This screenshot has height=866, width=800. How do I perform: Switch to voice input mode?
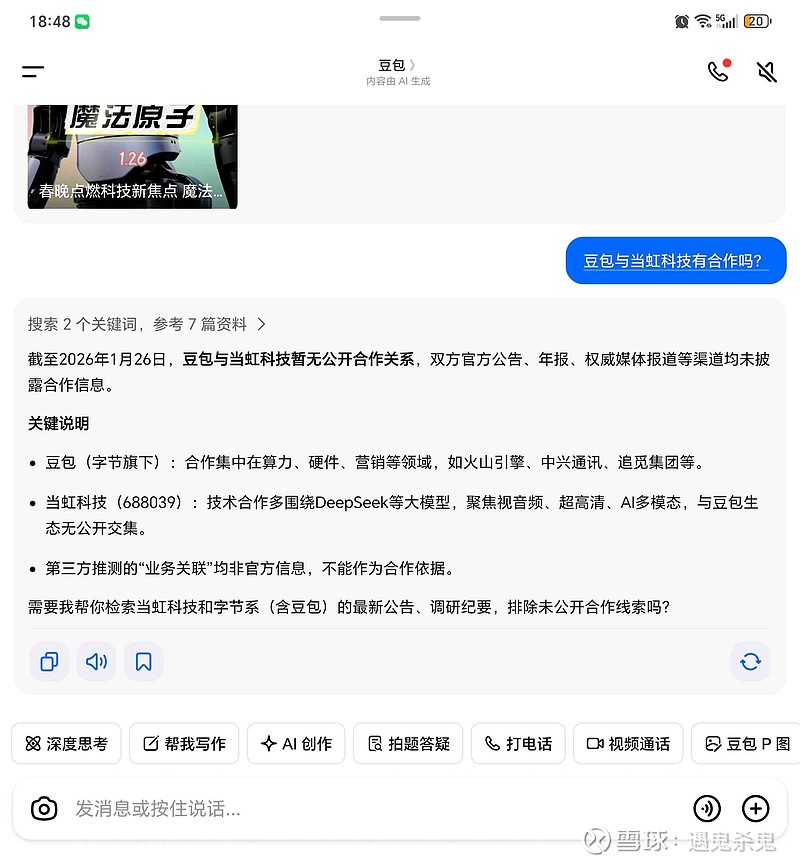coord(708,809)
